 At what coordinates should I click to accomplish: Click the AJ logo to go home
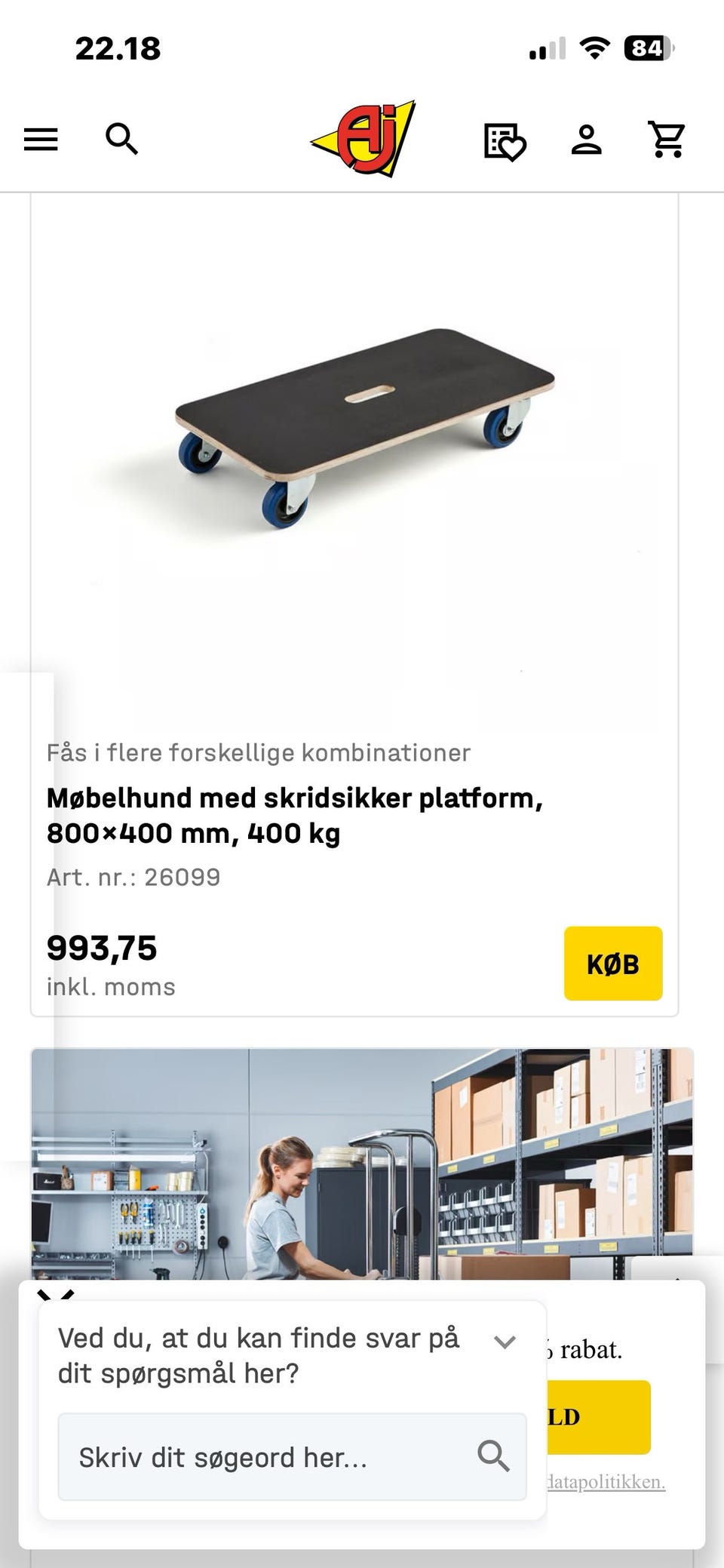[362, 139]
